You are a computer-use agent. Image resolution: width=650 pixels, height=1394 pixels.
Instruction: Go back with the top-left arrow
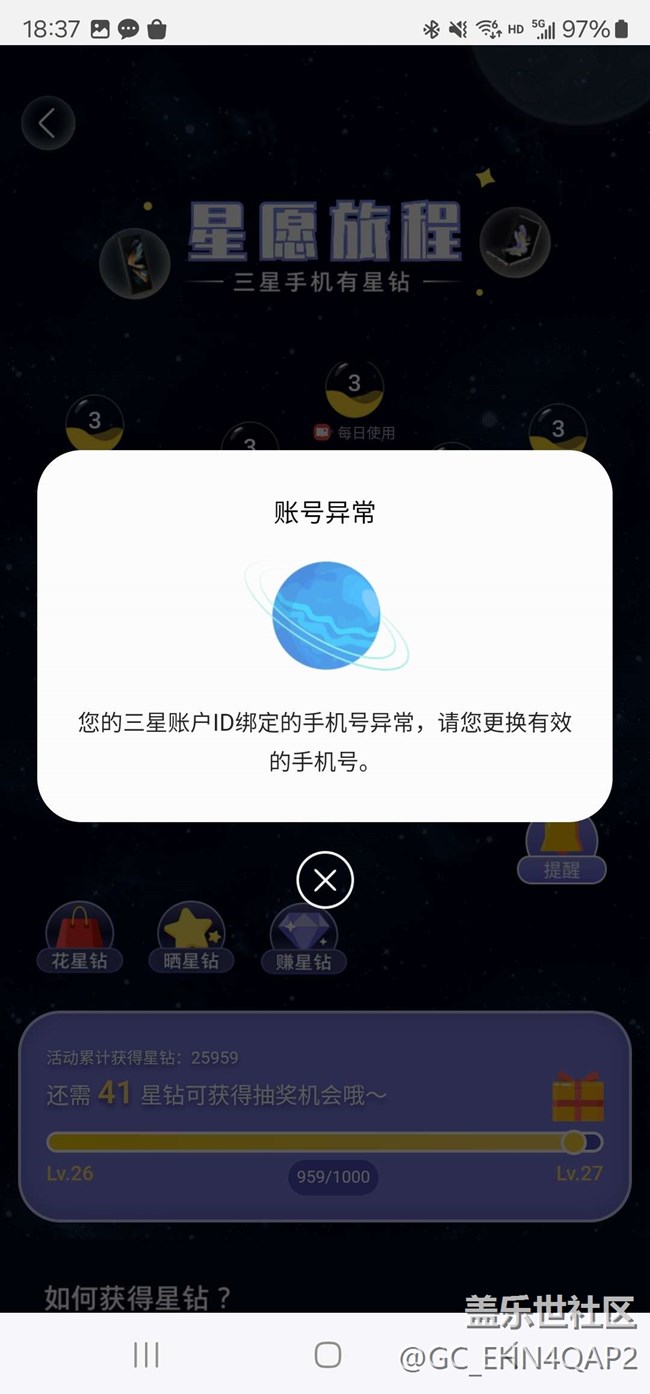click(x=47, y=123)
